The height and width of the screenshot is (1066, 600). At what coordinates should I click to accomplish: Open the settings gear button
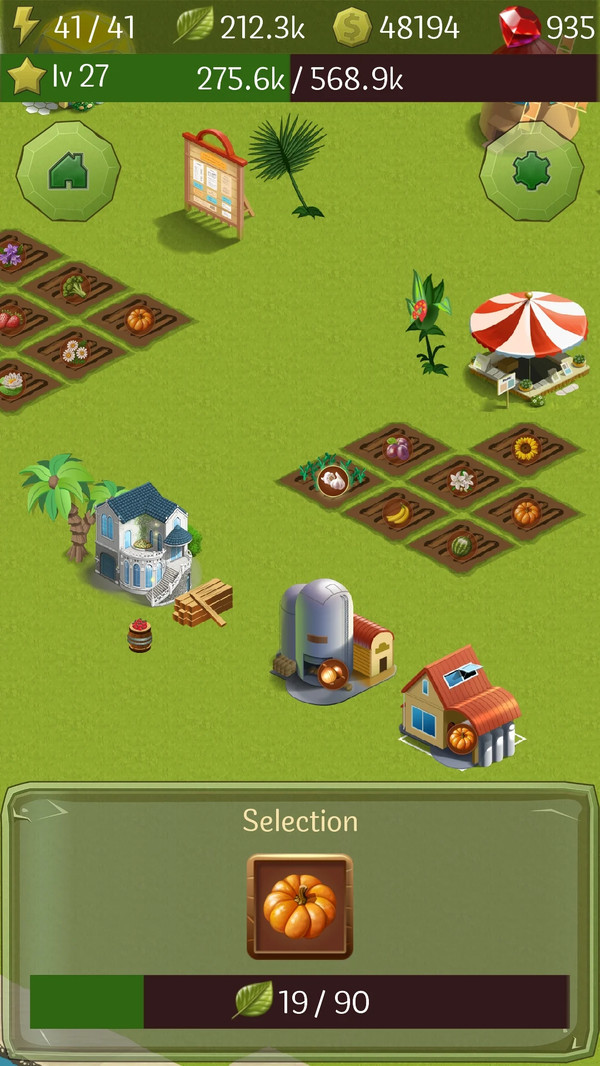coord(531,171)
